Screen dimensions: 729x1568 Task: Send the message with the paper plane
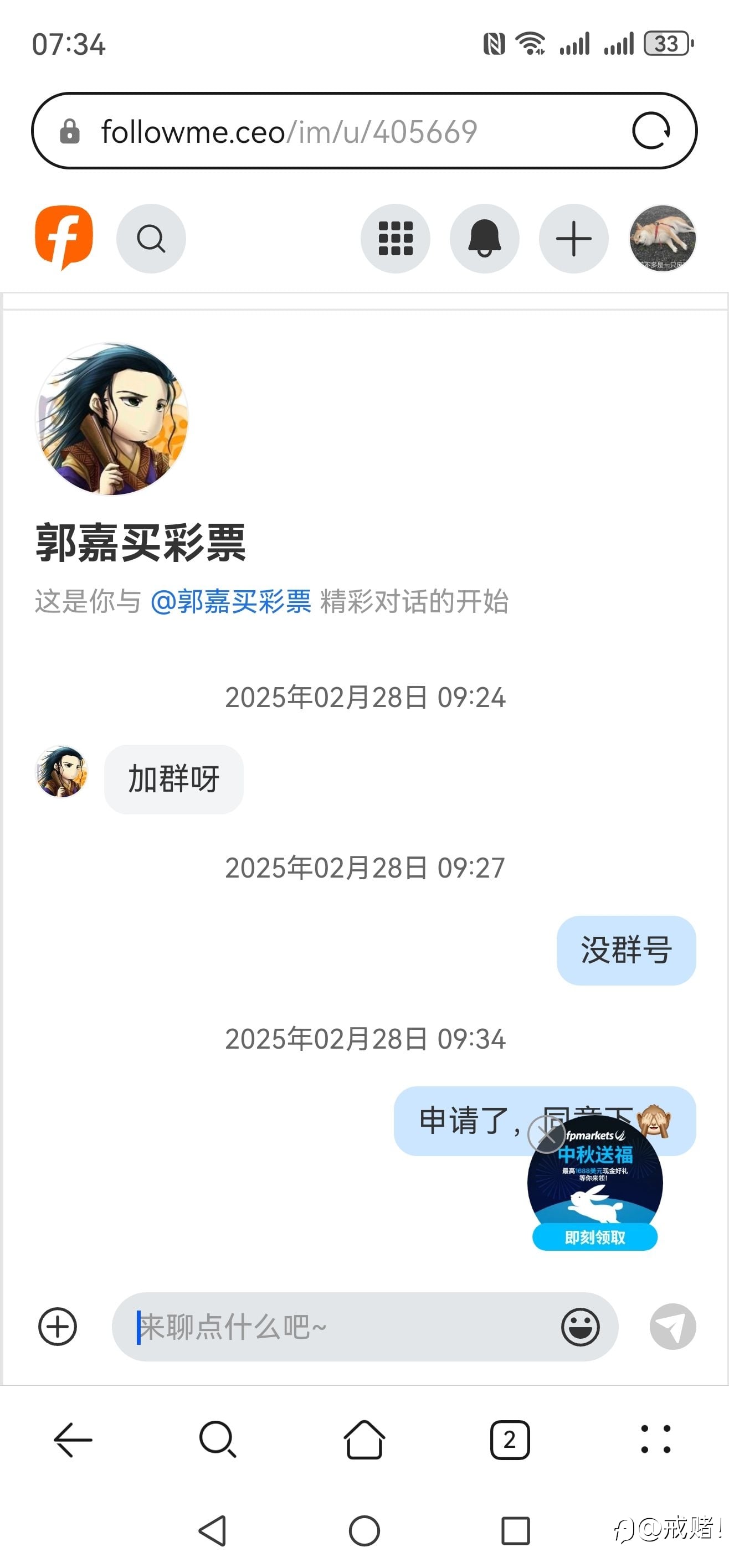click(673, 1327)
